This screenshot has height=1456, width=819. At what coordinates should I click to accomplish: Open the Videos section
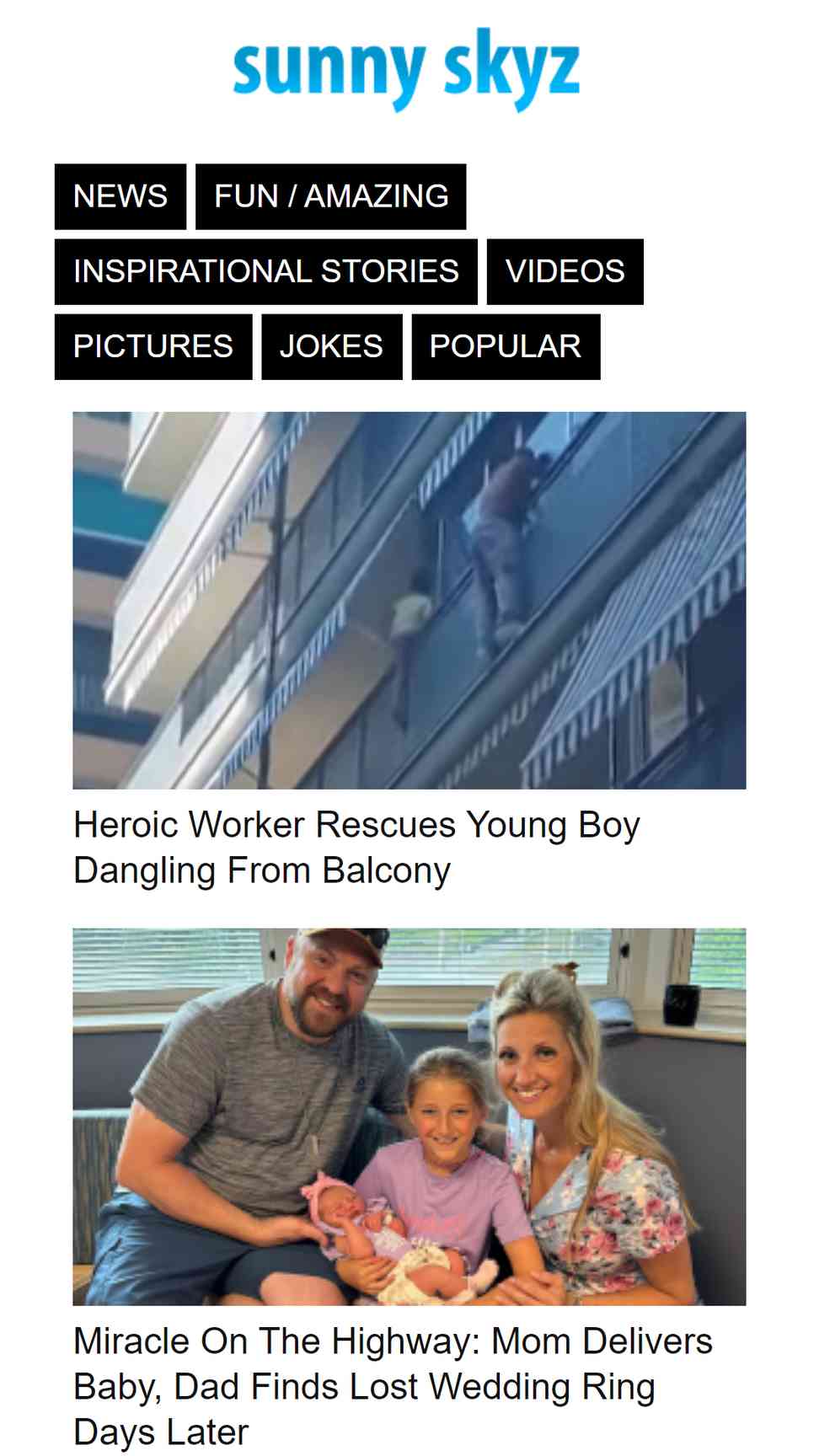tap(565, 271)
